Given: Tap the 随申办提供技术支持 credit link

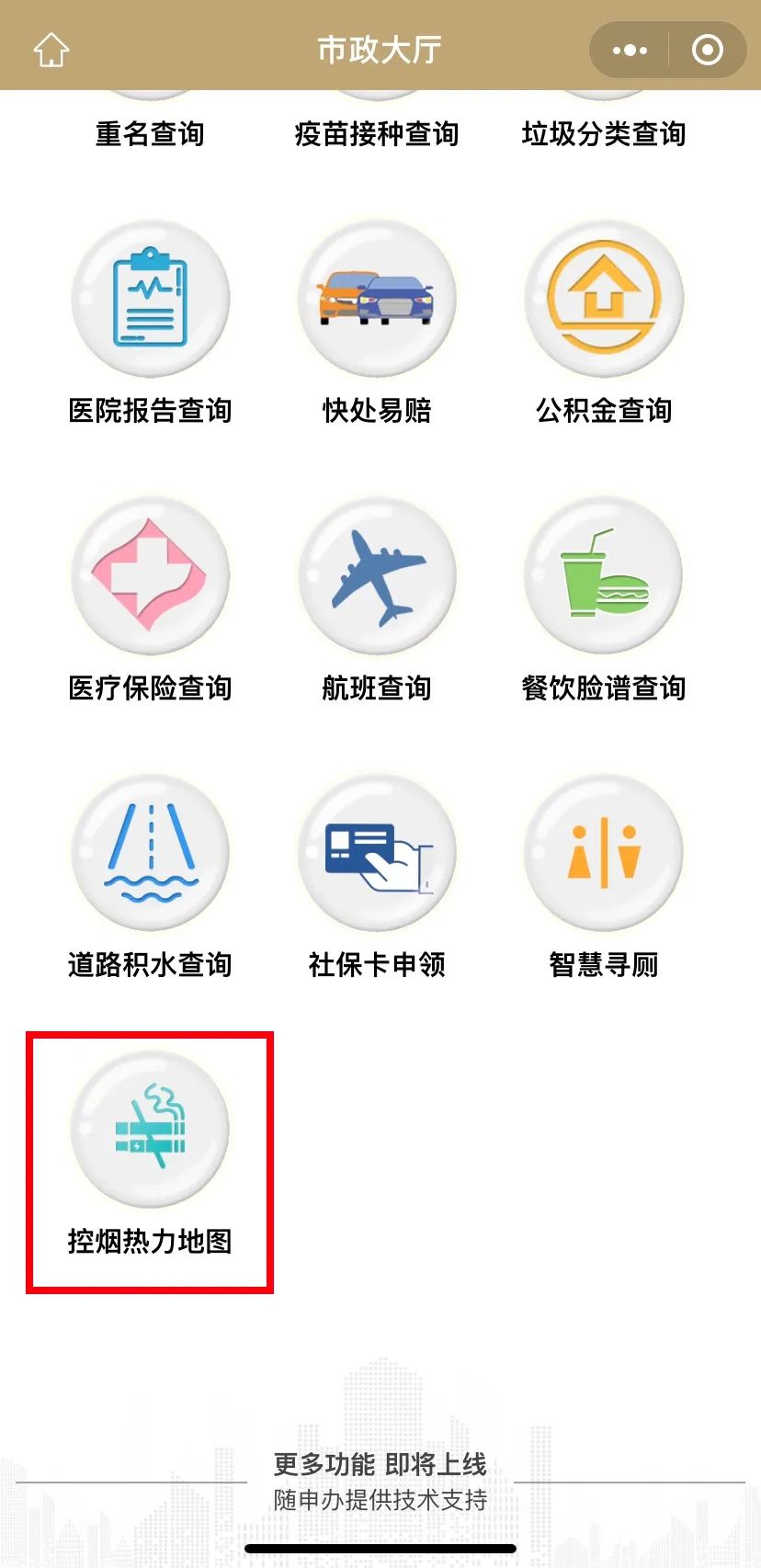Looking at the screenshot, I should 379,1499.
